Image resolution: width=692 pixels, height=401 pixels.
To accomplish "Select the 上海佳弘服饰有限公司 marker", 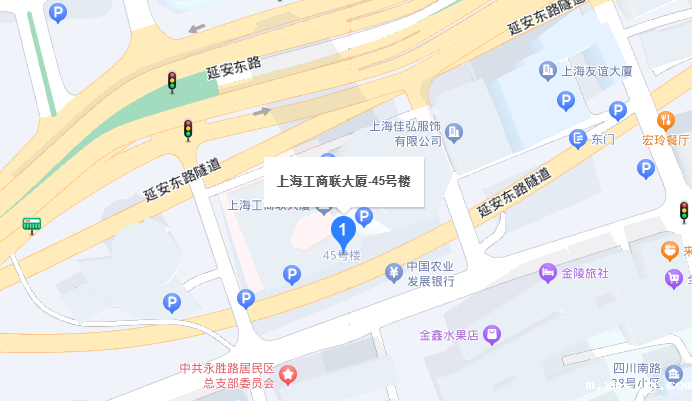I will [x=454, y=131].
